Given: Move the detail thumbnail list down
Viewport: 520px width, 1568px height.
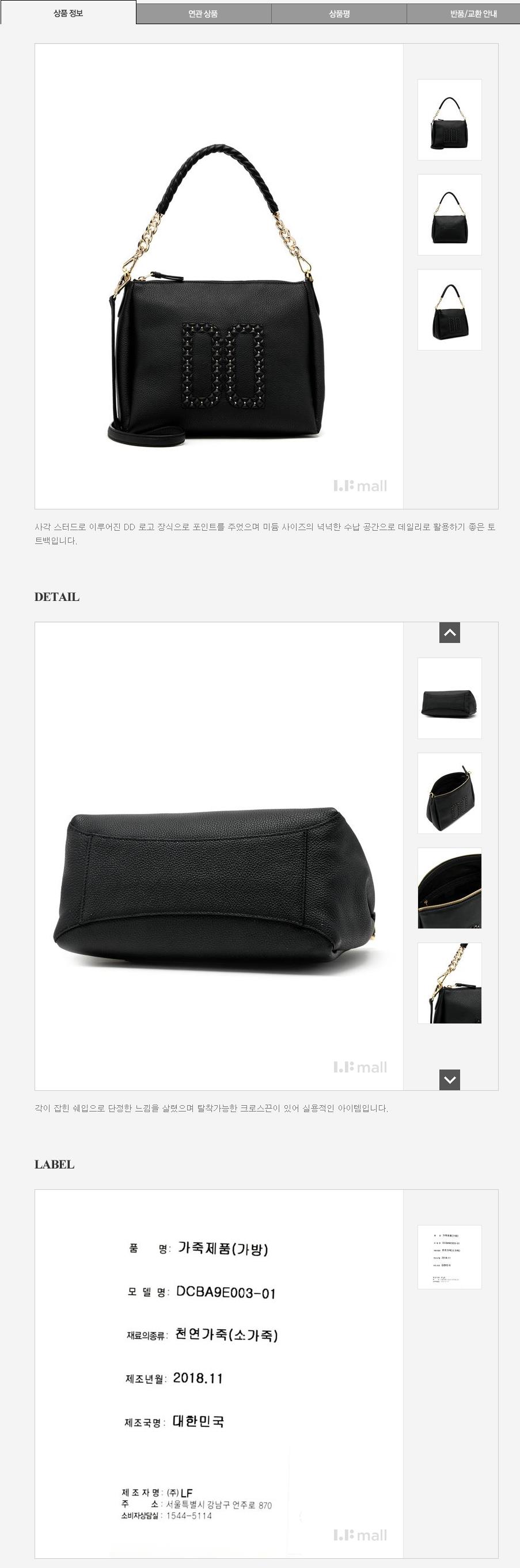Looking at the screenshot, I should point(449,1079).
